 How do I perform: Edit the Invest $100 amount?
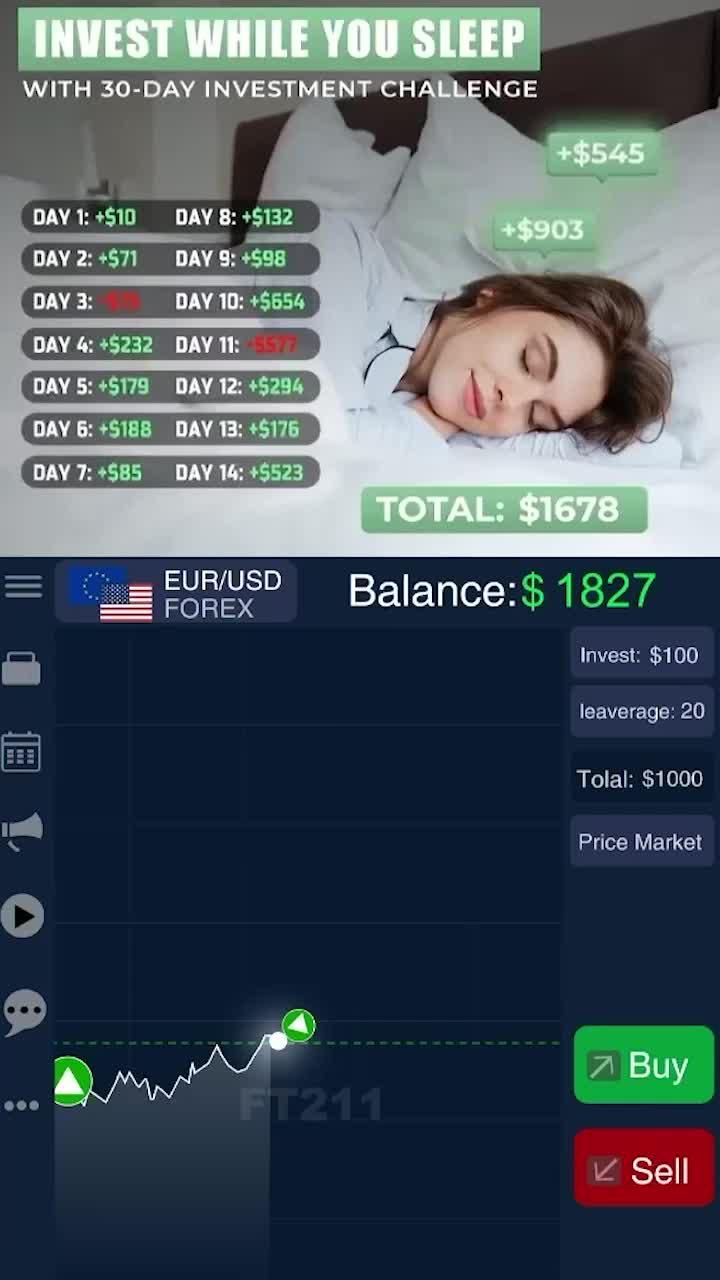641,653
